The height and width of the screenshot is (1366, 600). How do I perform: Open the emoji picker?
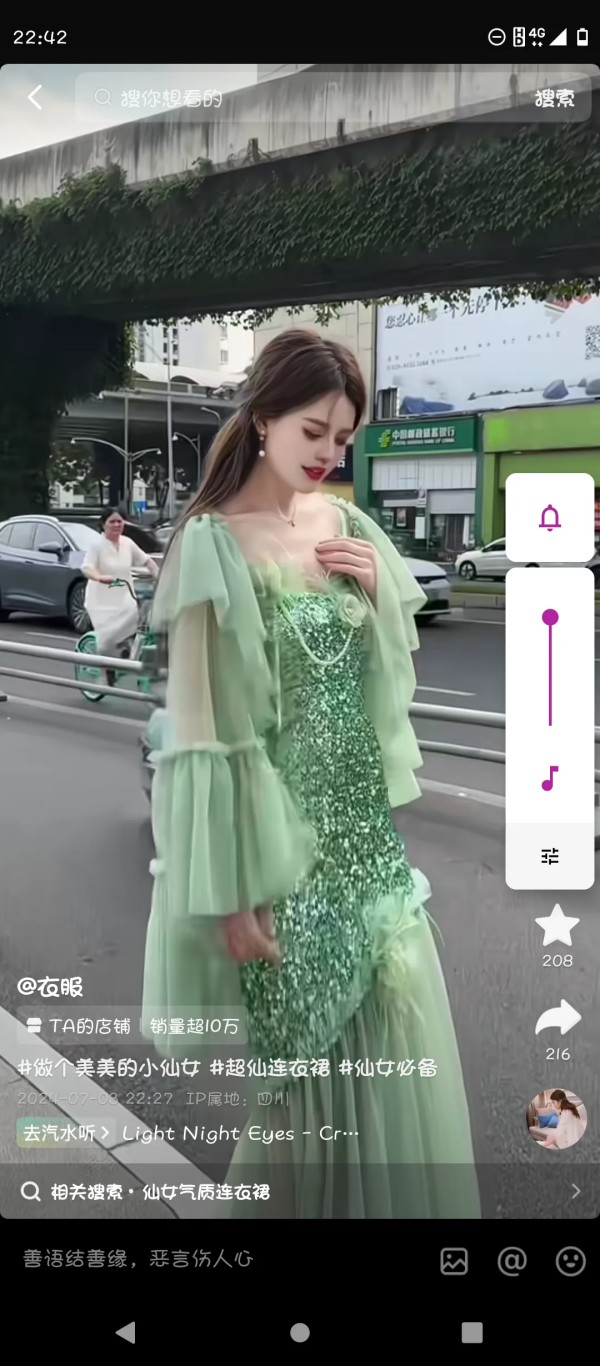point(570,1261)
